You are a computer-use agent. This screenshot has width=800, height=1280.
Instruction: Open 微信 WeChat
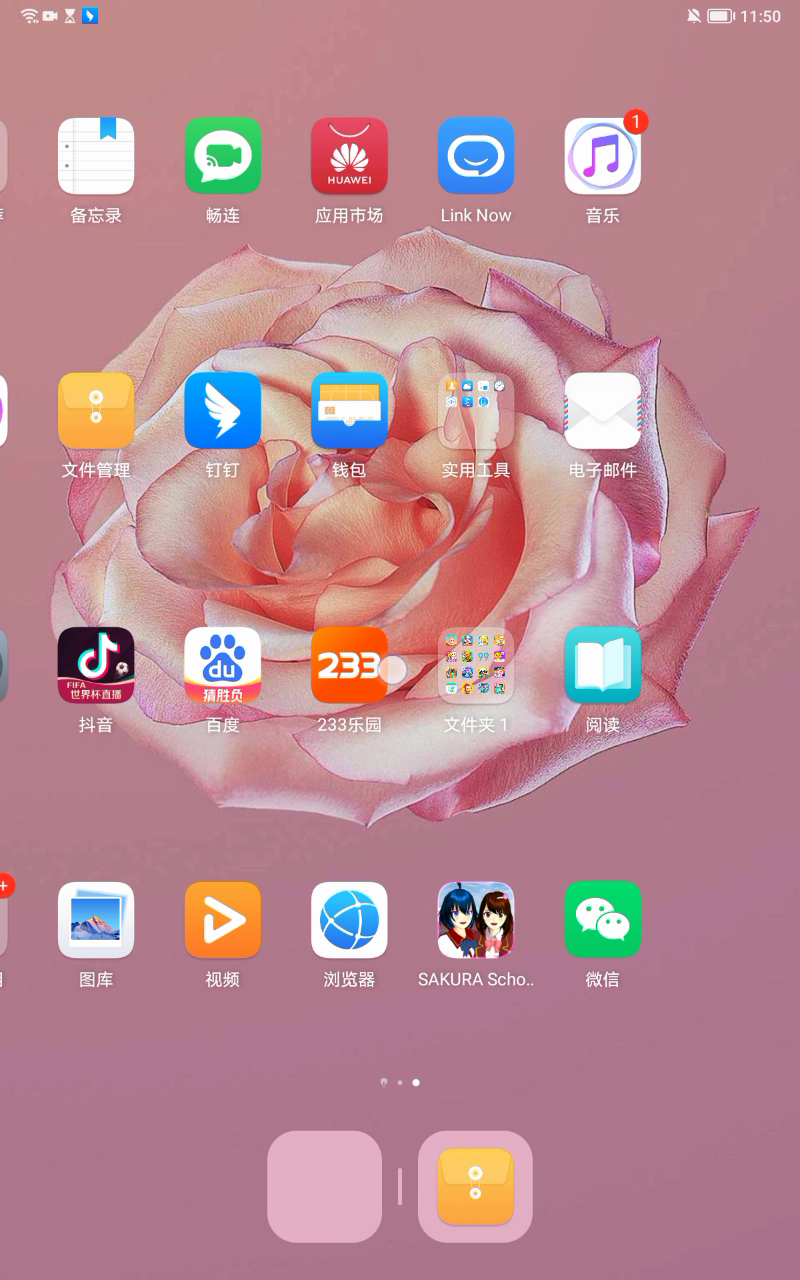[602, 920]
